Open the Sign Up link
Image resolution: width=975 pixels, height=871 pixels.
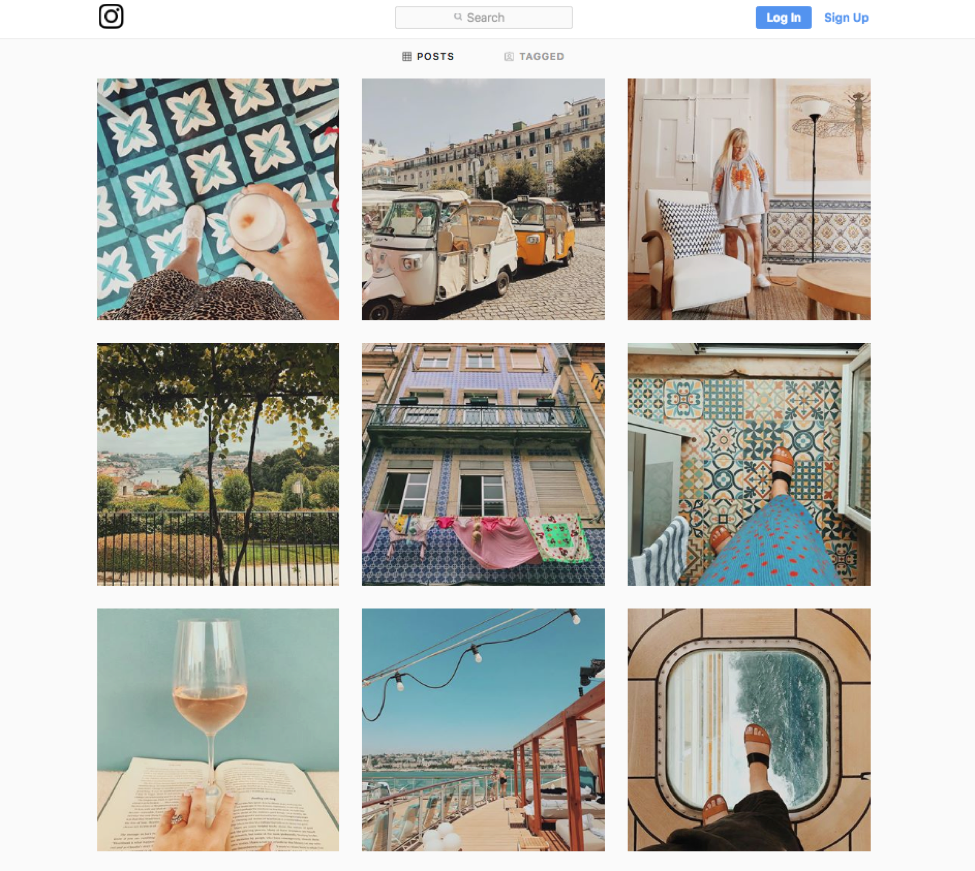pyautogui.click(x=846, y=18)
